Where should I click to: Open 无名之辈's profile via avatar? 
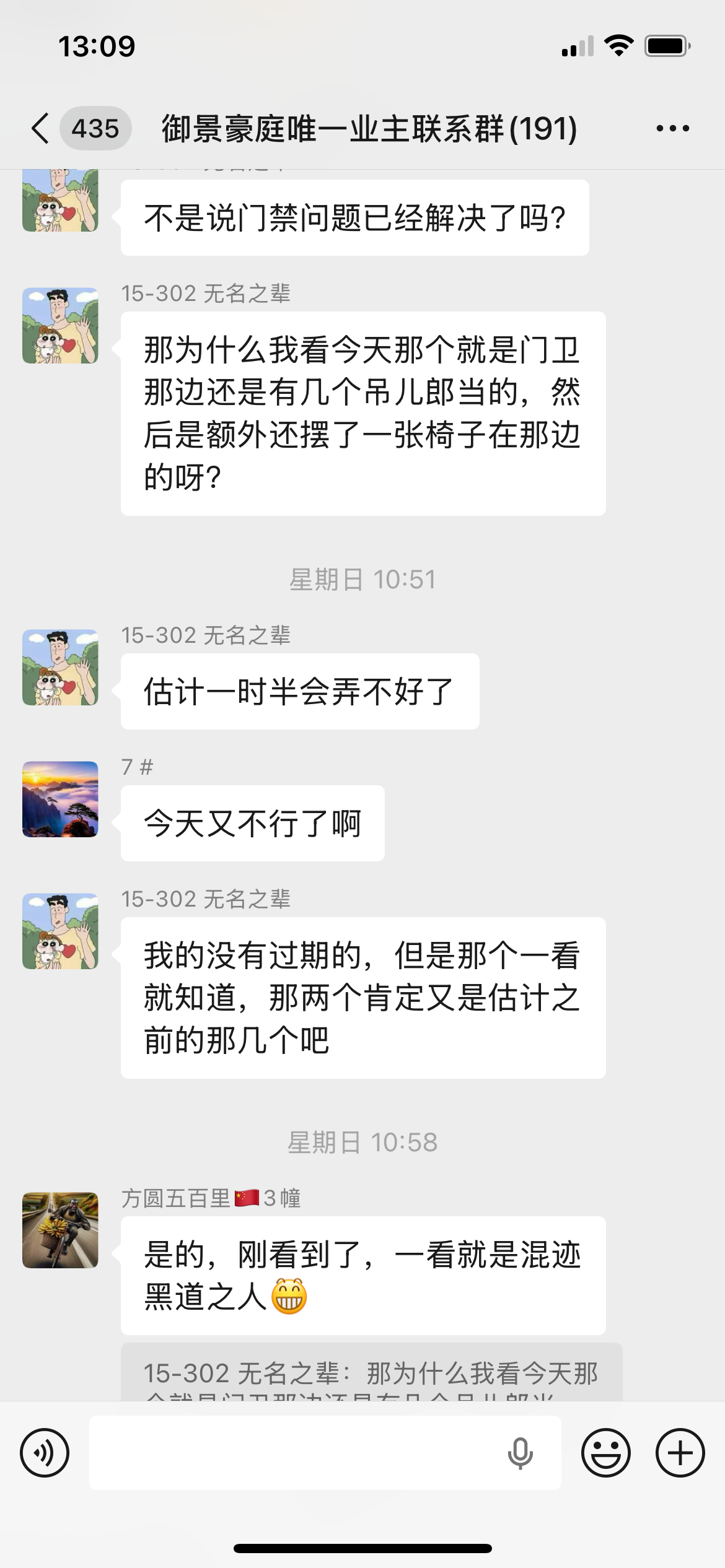point(60,668)
